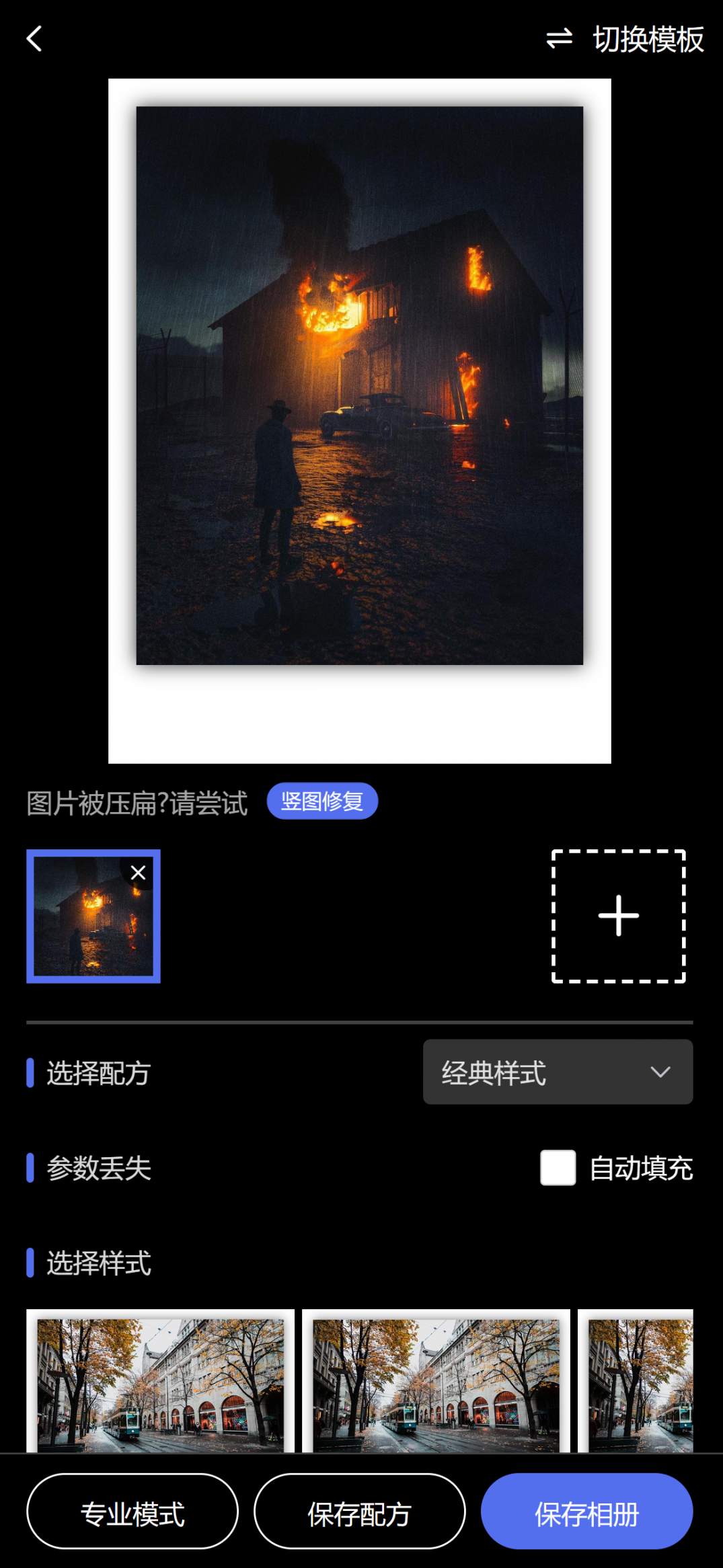Open 切换模板 at top right

(x=648, y=38)
